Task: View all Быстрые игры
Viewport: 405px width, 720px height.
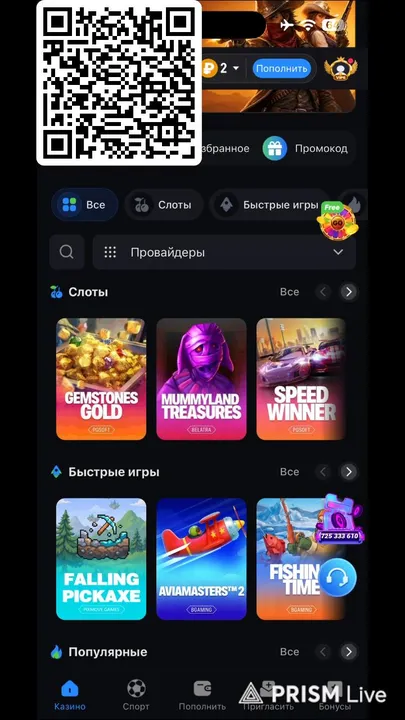Action: [x=289, y=472]
